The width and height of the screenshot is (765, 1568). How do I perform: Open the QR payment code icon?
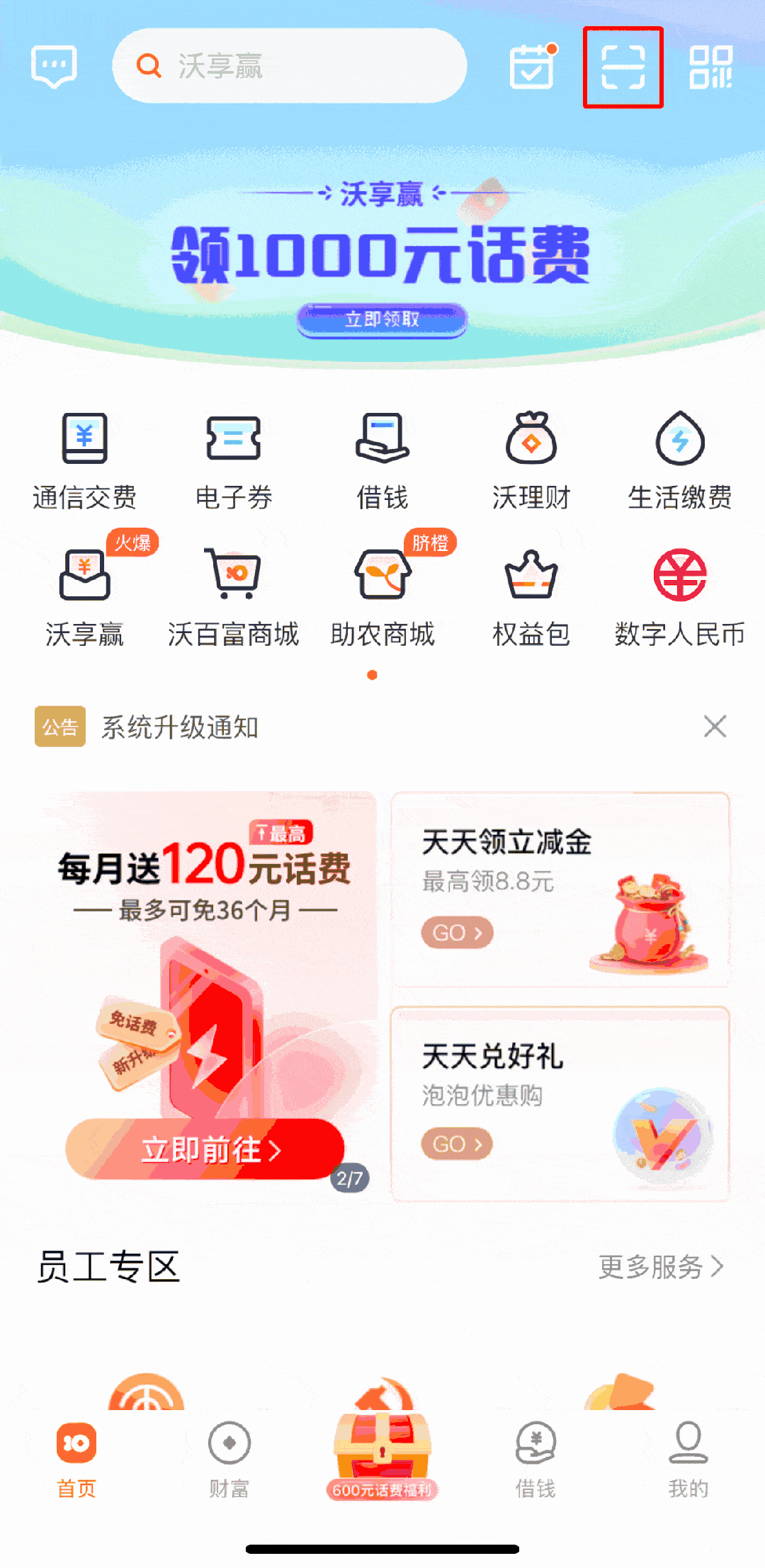[710, 67]
